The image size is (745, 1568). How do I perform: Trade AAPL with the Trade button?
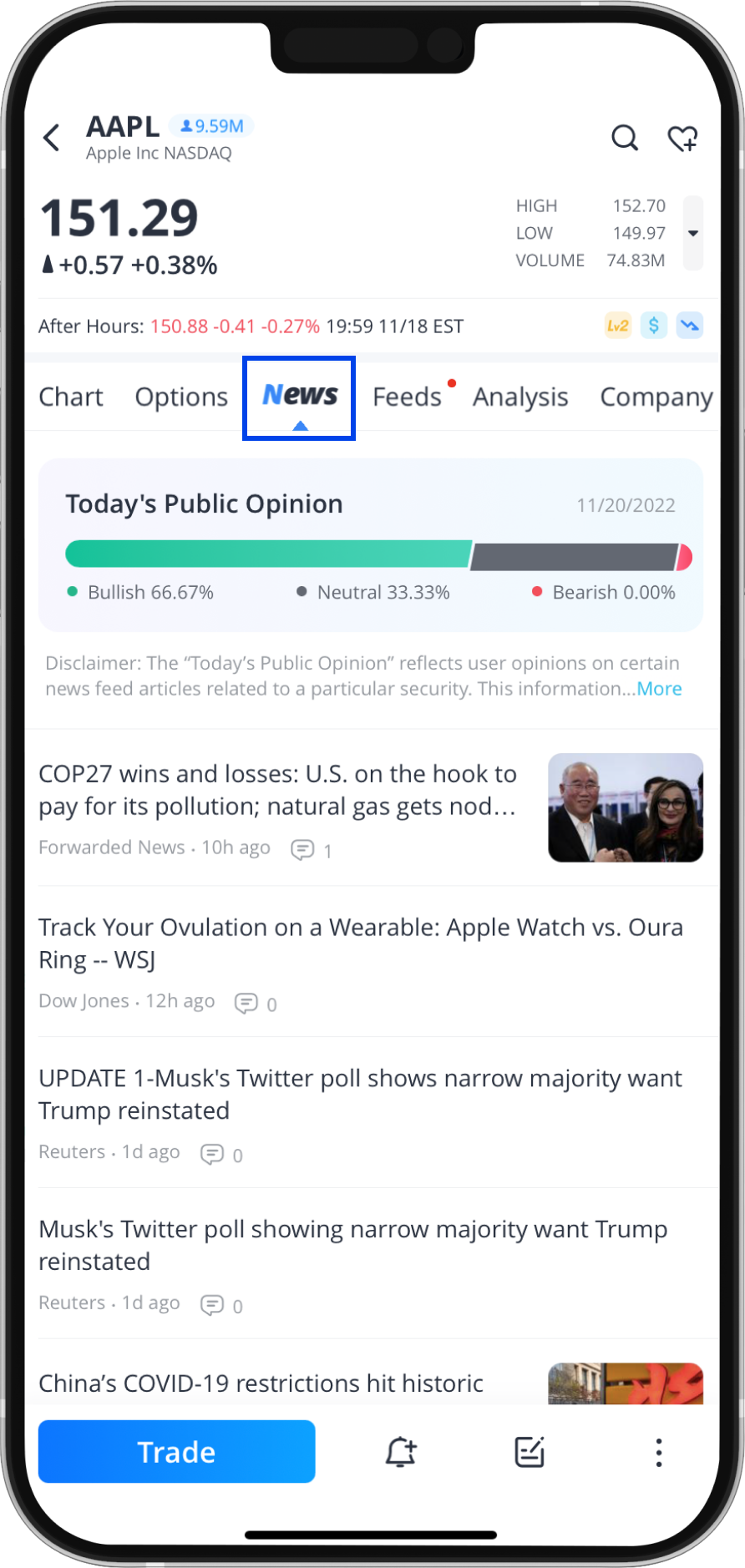(x=176, y=1452)
